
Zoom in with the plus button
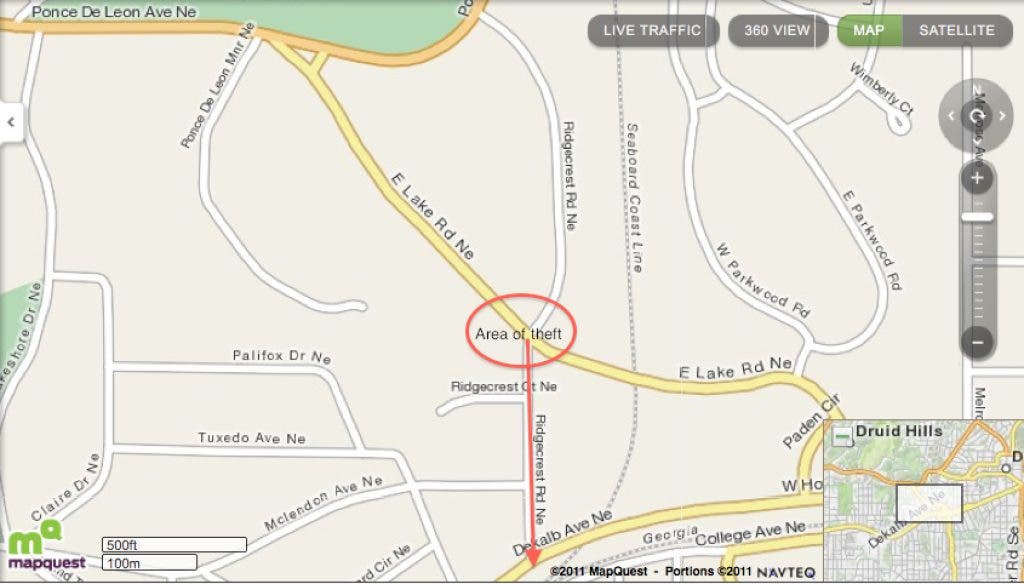click(x=977, y=179)
